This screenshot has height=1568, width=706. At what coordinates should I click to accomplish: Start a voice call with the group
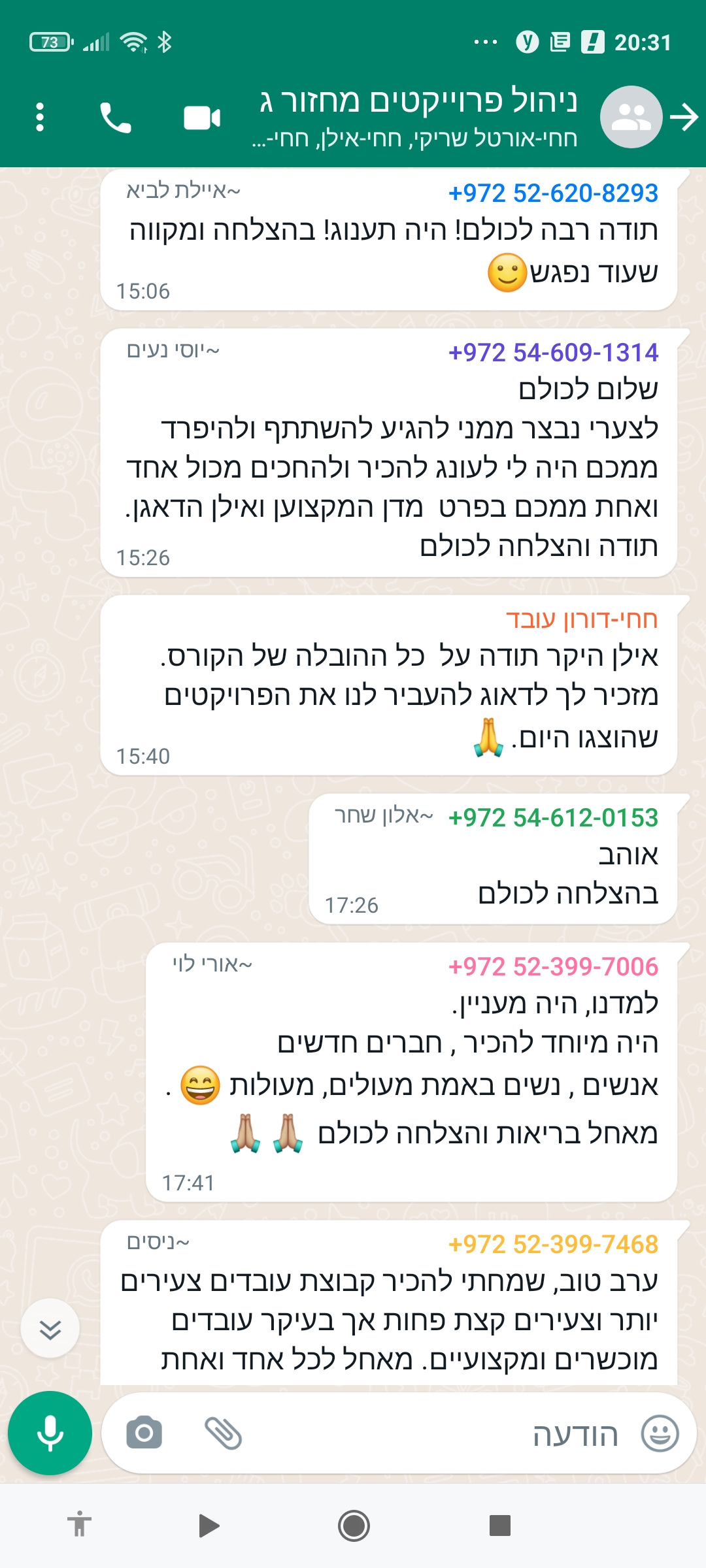point(116,118)
